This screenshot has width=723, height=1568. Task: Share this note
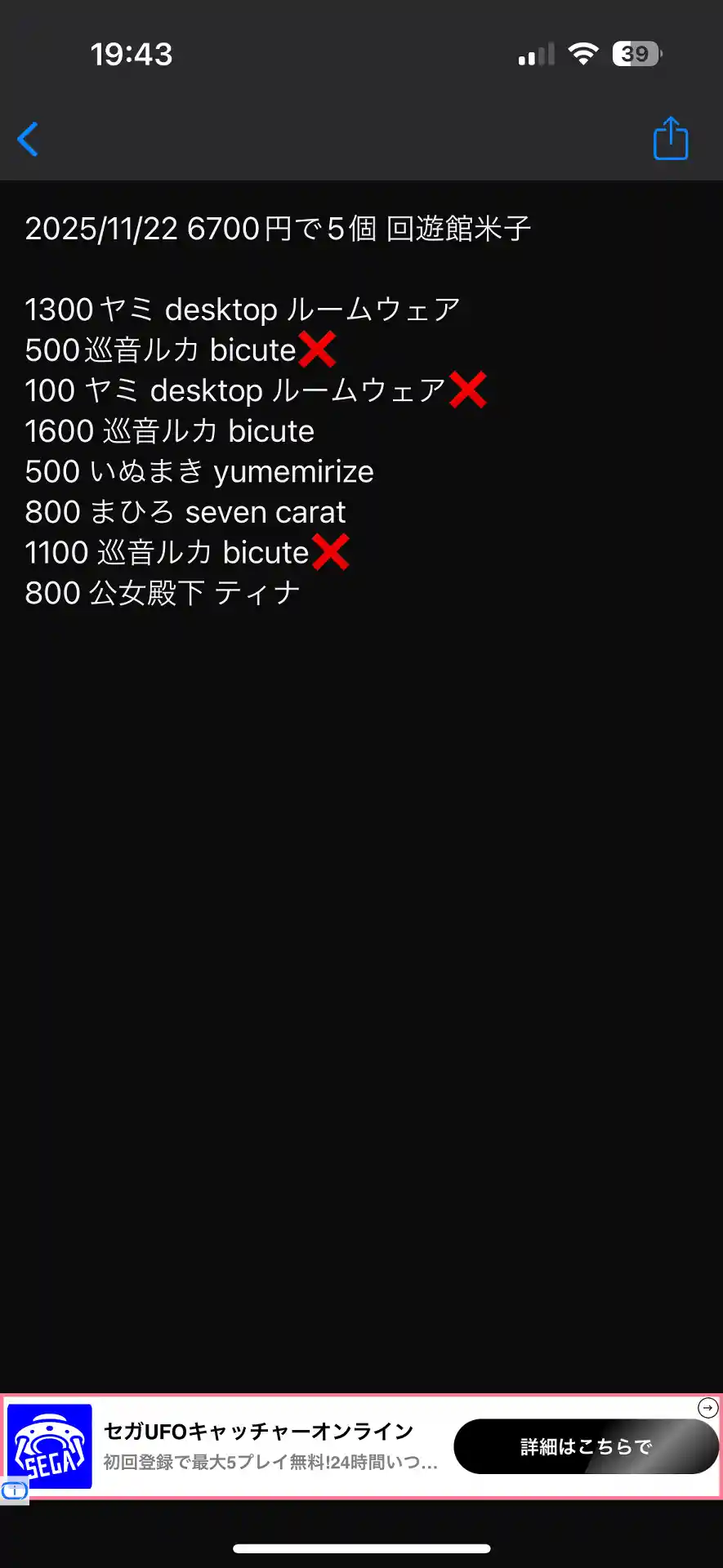[671, 139]
